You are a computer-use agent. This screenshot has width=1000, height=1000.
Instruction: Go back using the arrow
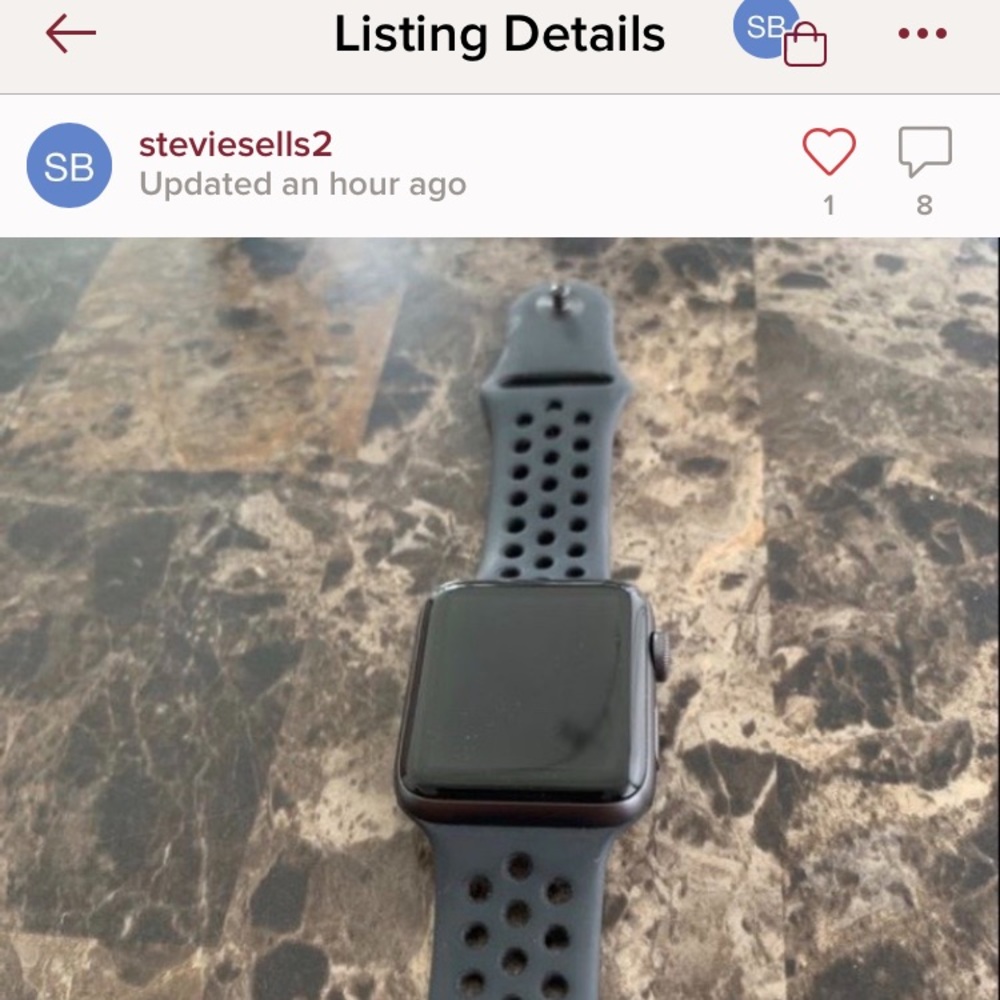coord(71,33)
